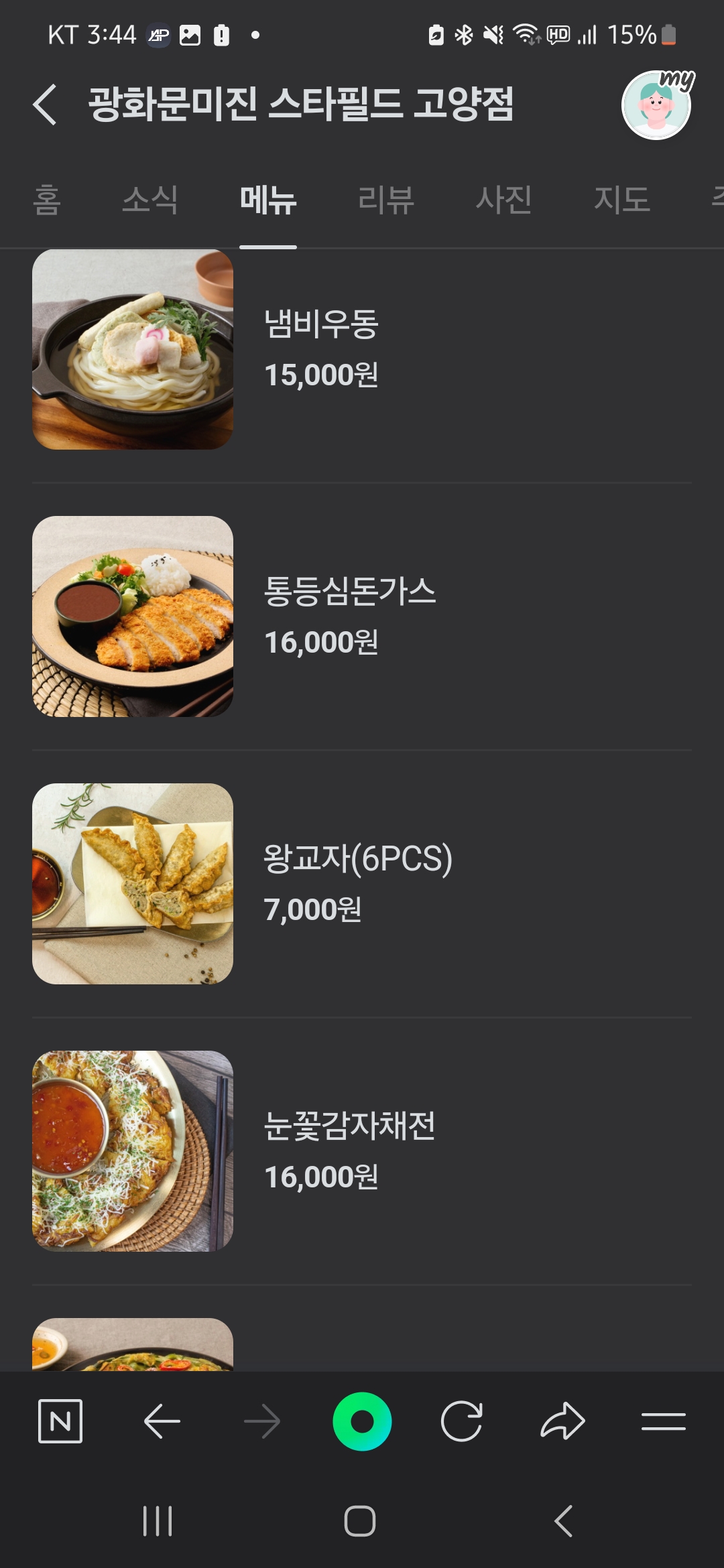Open the browser menu lines icon
724x1568 pixels.
(x=663, y=1421)
